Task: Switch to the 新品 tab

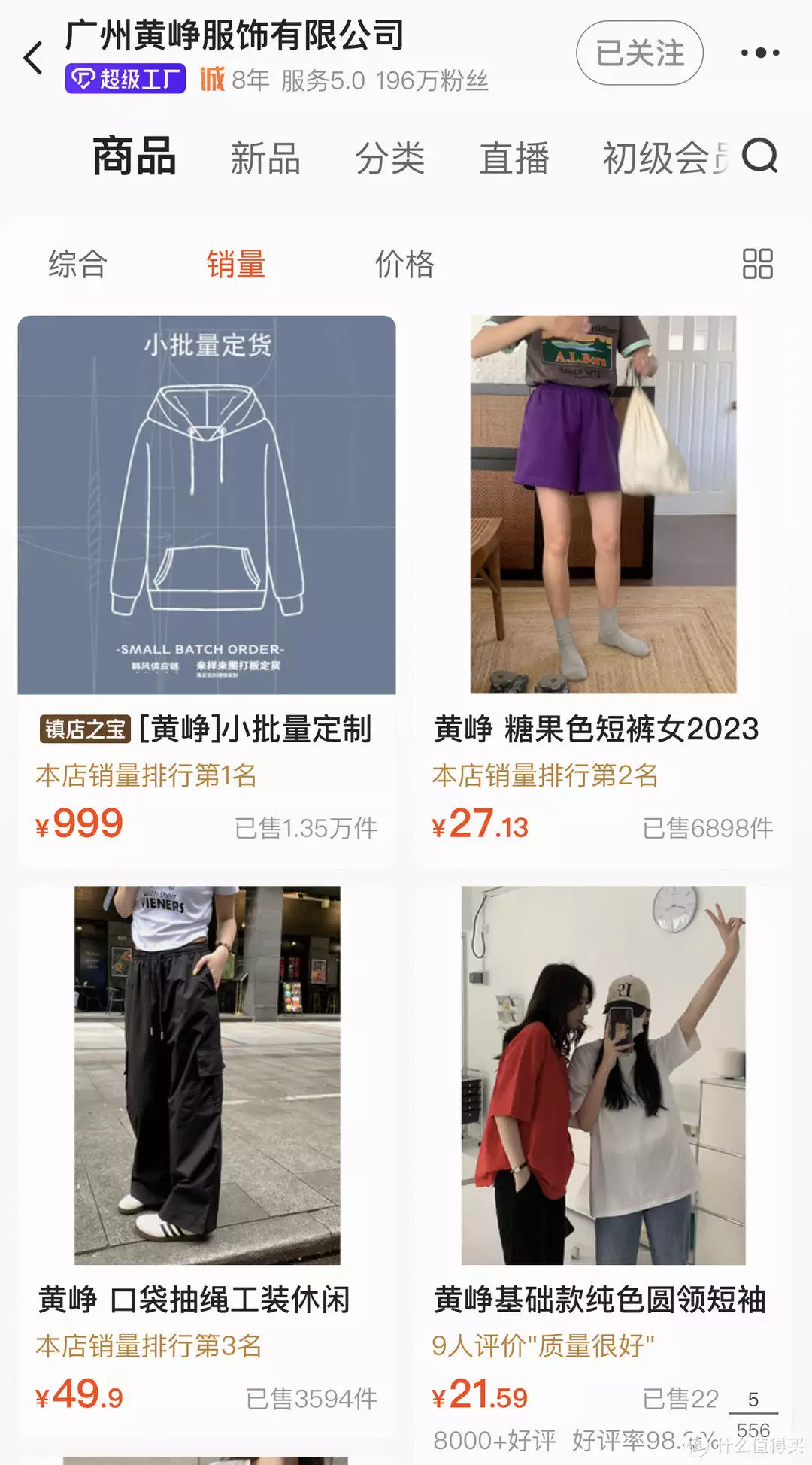Action: [x=265, y=159]
